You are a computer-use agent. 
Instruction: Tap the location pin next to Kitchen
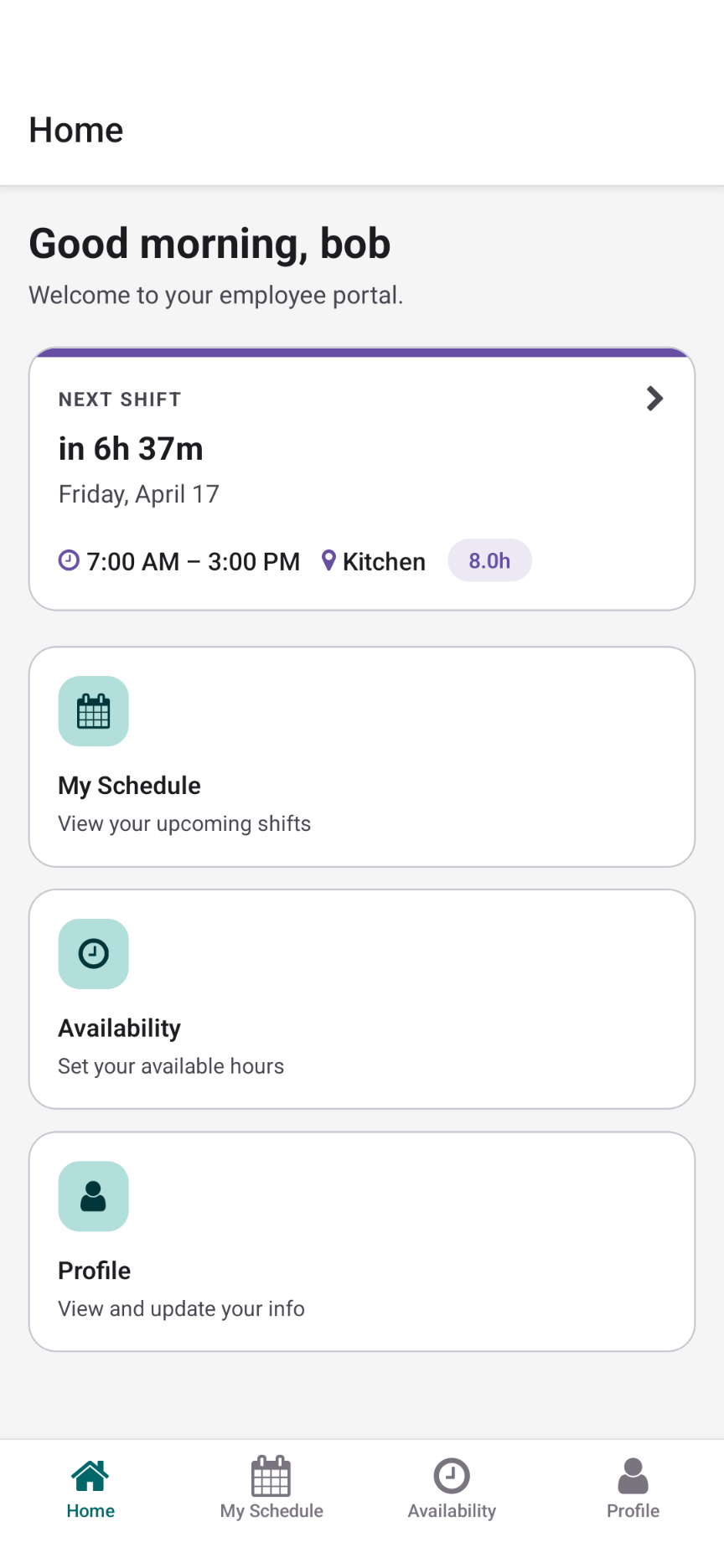[328, 560]
